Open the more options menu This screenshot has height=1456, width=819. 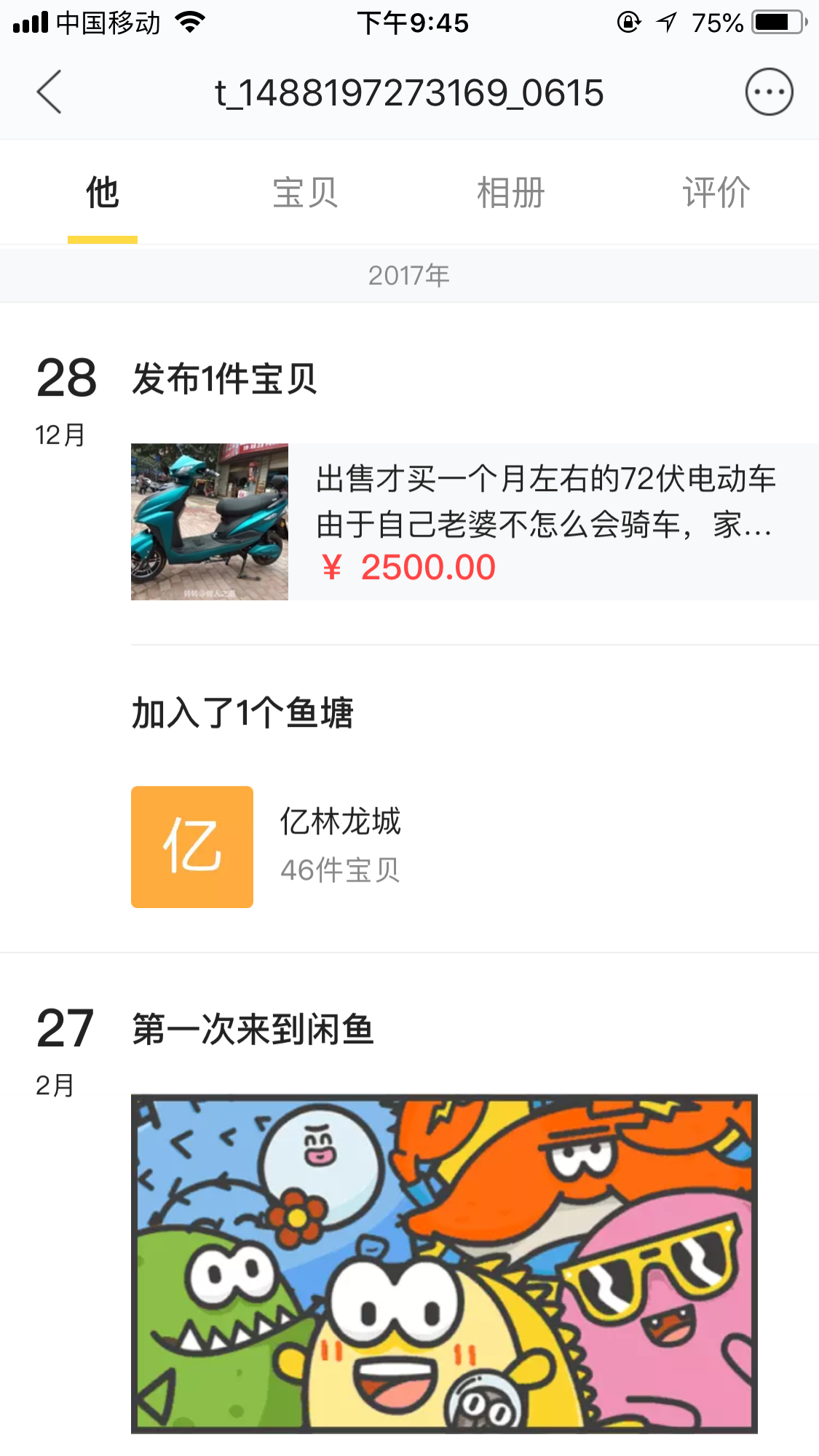(769, 92)
